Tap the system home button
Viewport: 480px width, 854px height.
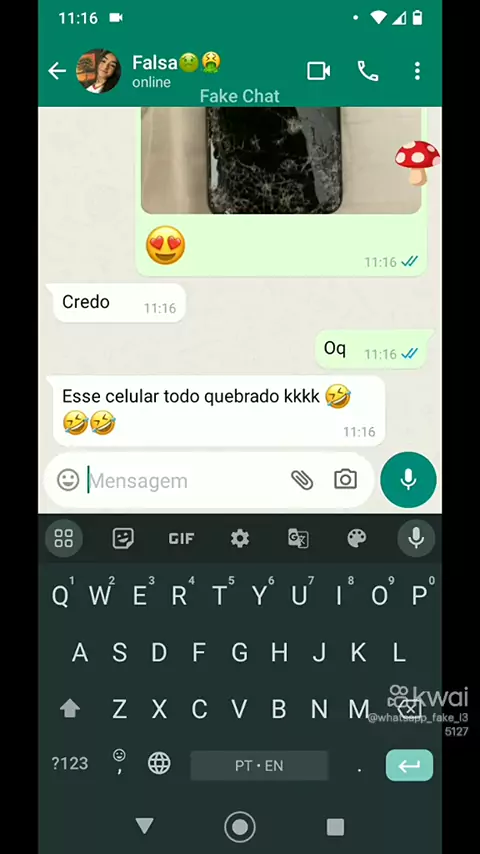240,827
